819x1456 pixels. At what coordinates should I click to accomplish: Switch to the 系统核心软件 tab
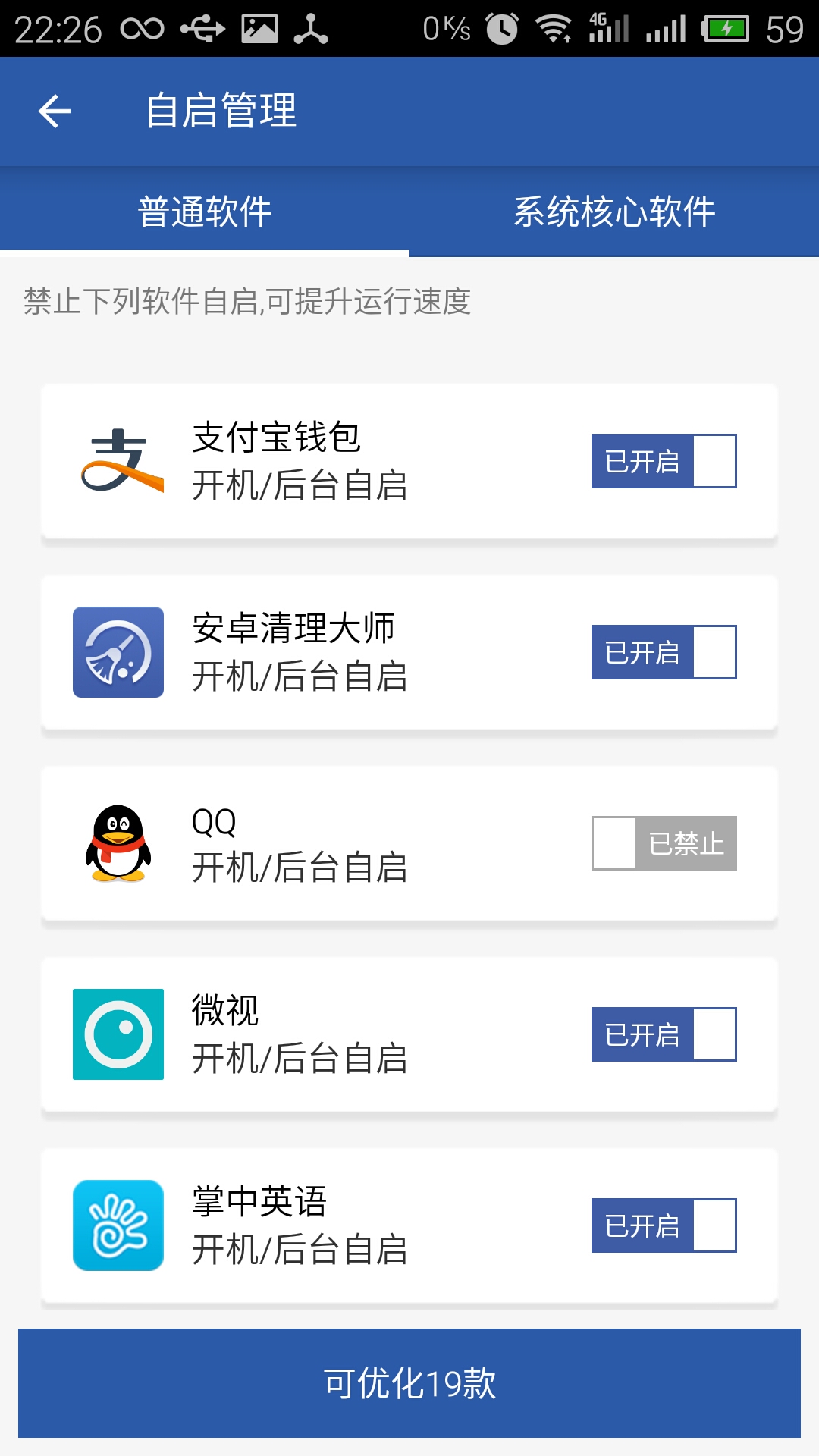[x=614, y=212]
